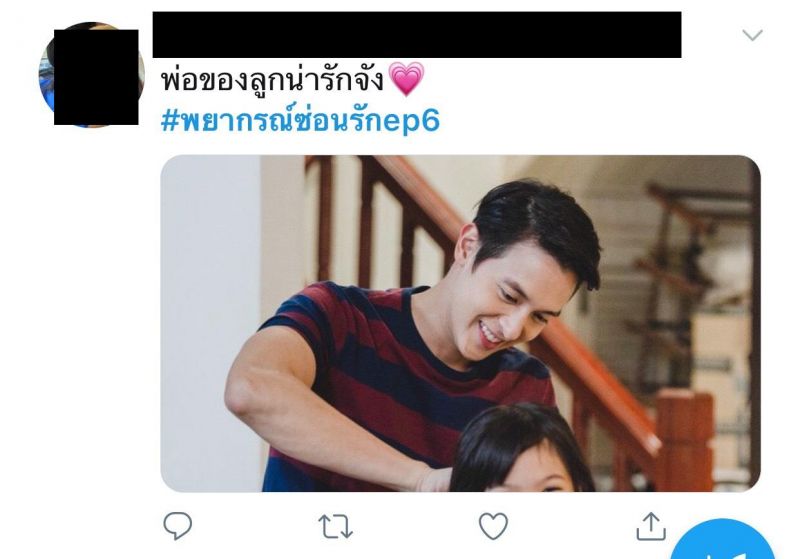This screenshot has width=800, height=559.
Task: Open the tweet options chevron menu
Action: coord(752,36)
